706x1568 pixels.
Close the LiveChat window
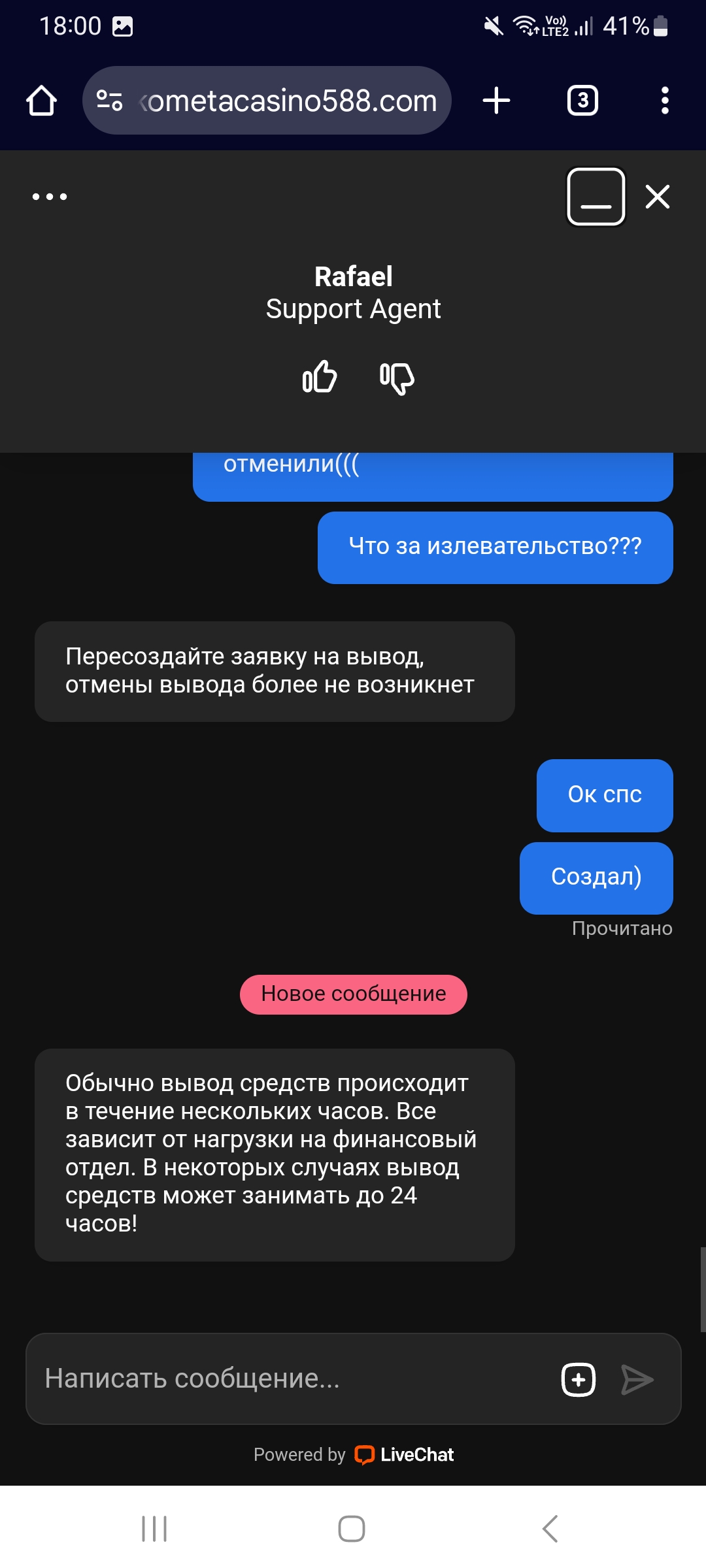(658, 197)
